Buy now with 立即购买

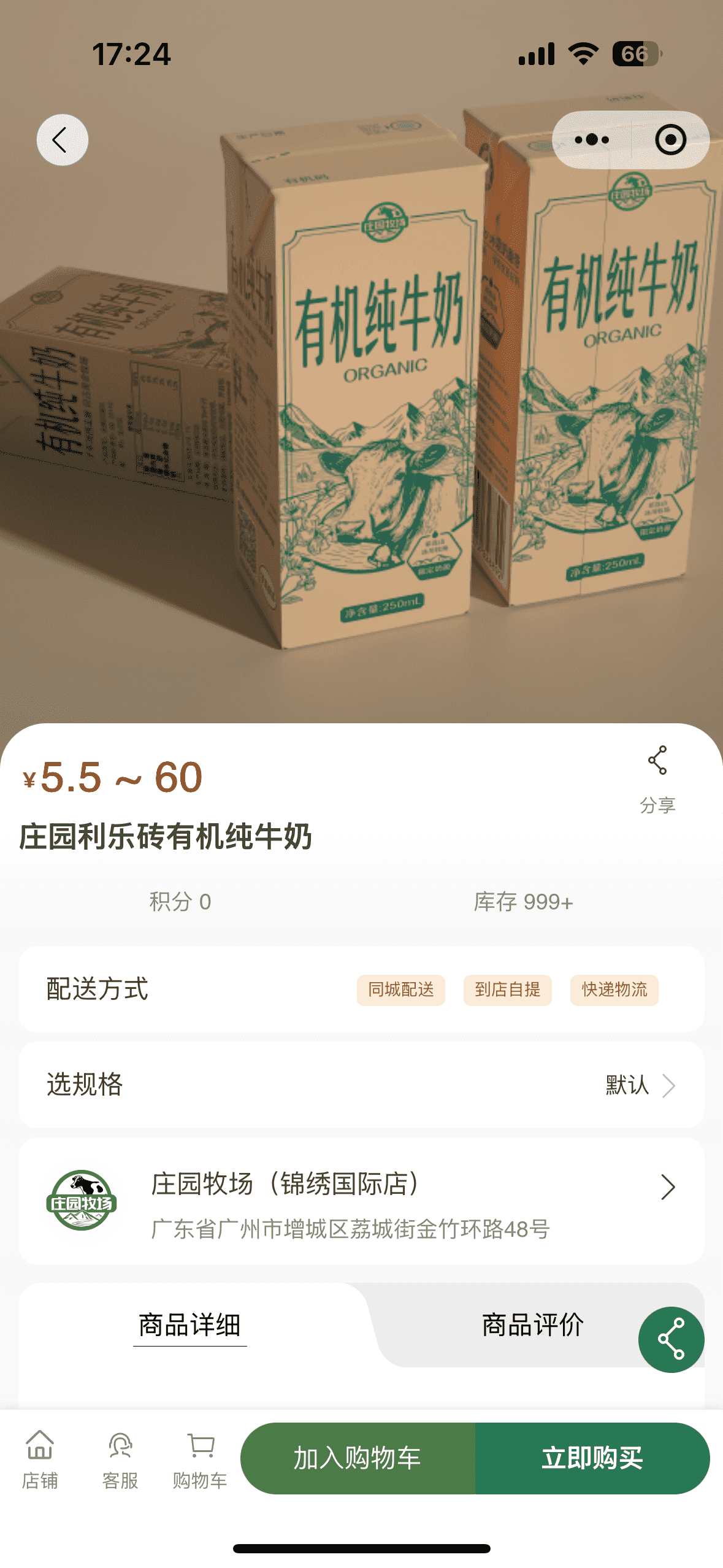coord(592,1458)
